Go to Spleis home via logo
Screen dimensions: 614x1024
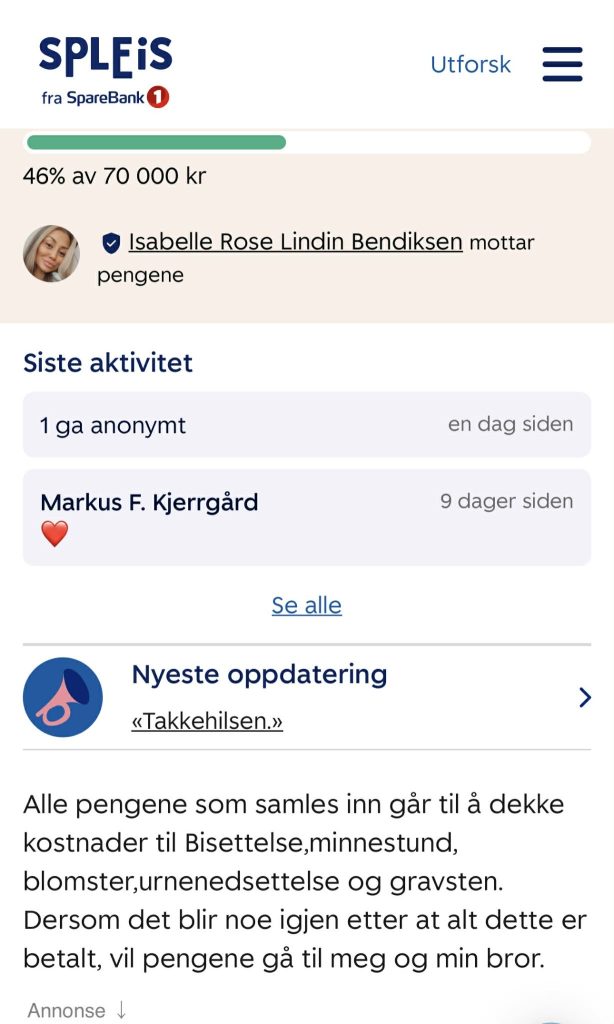pos(105,70)
